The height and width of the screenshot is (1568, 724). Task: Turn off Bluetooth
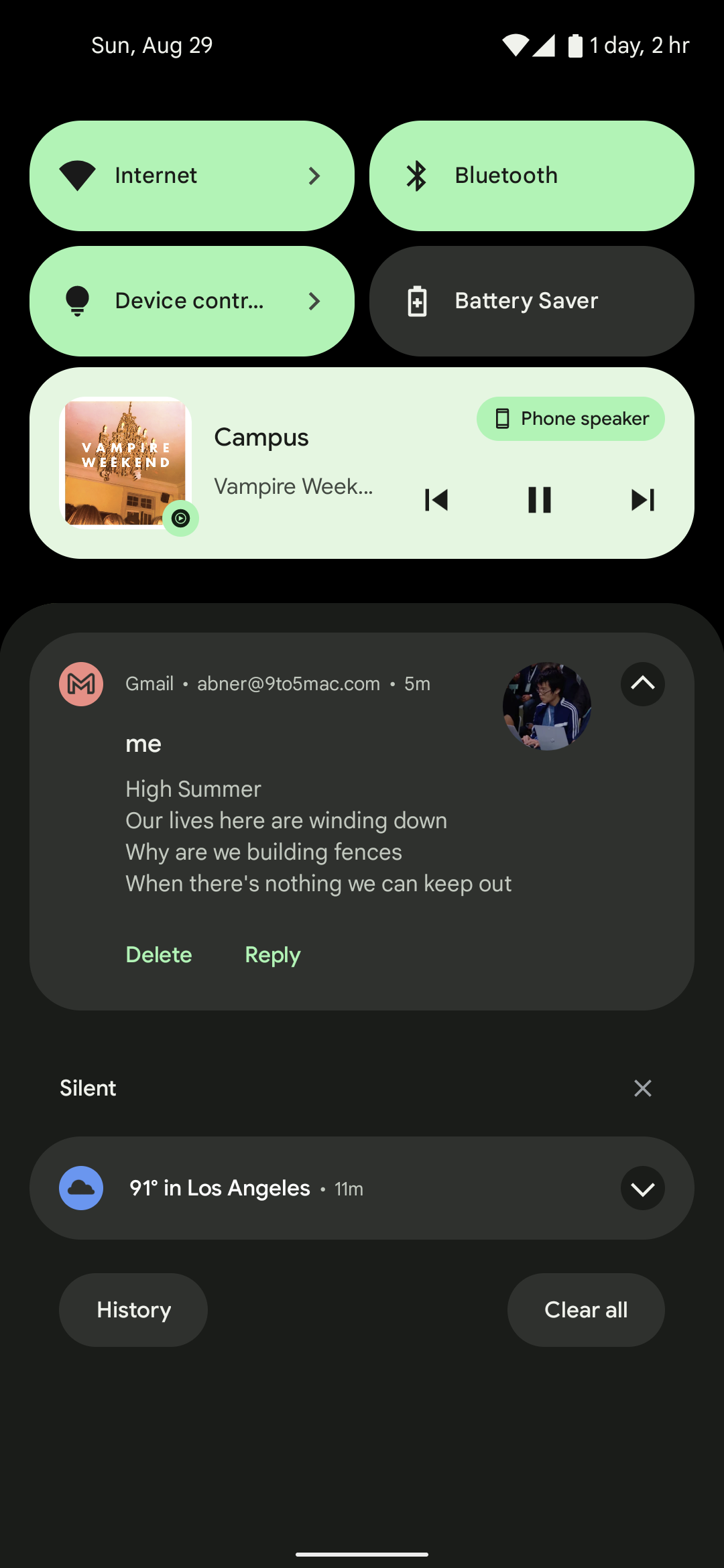531,176
